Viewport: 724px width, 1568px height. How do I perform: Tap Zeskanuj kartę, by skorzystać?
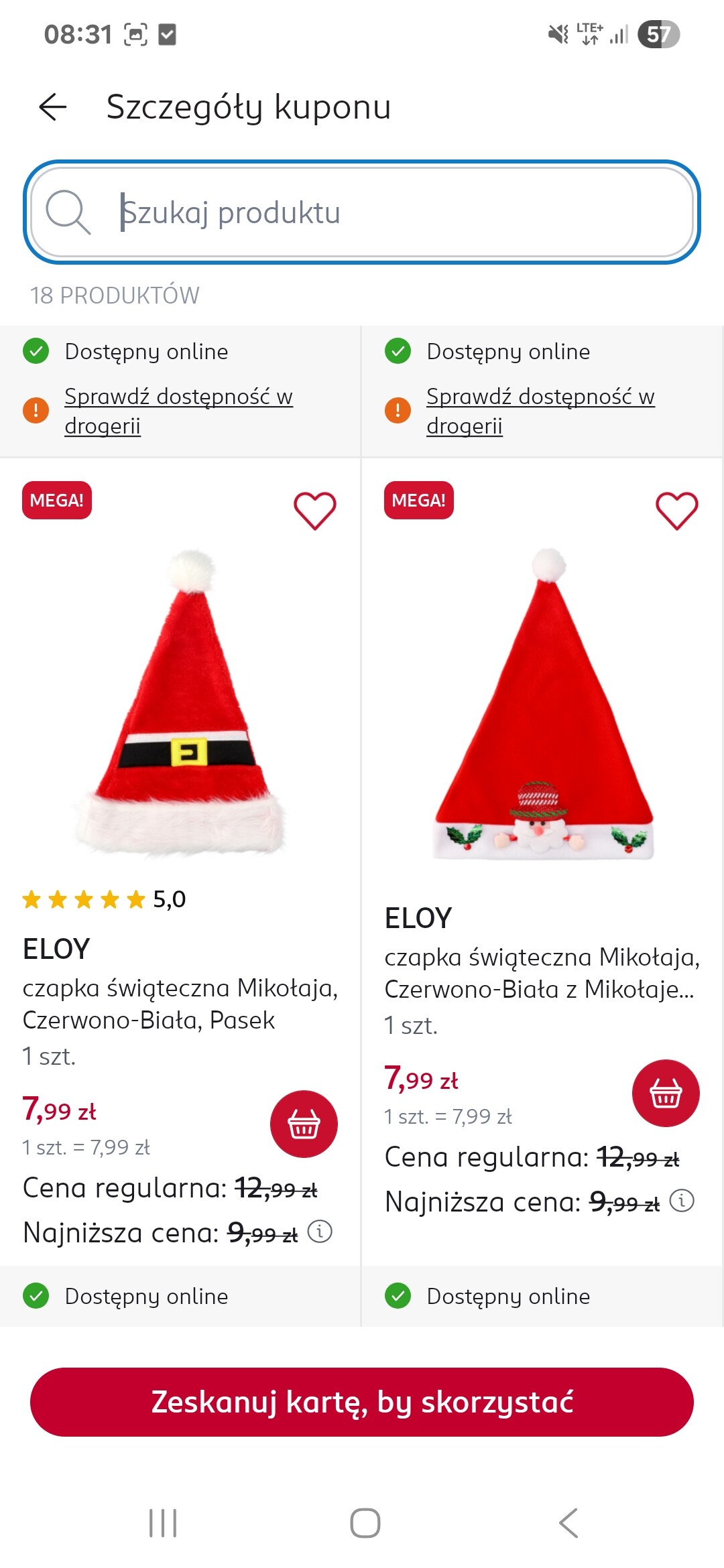(362, 1402)
